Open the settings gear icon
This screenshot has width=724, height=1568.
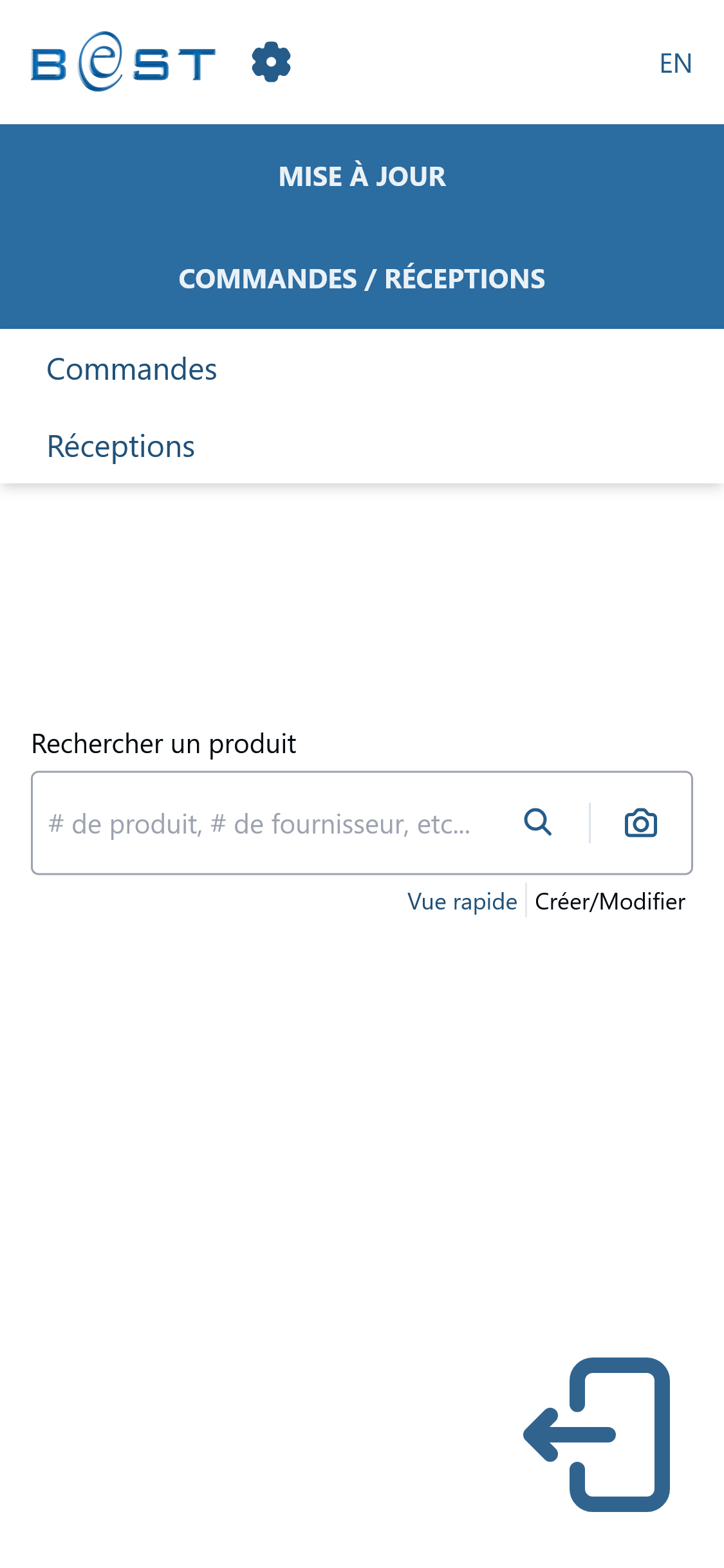[271, 62]
